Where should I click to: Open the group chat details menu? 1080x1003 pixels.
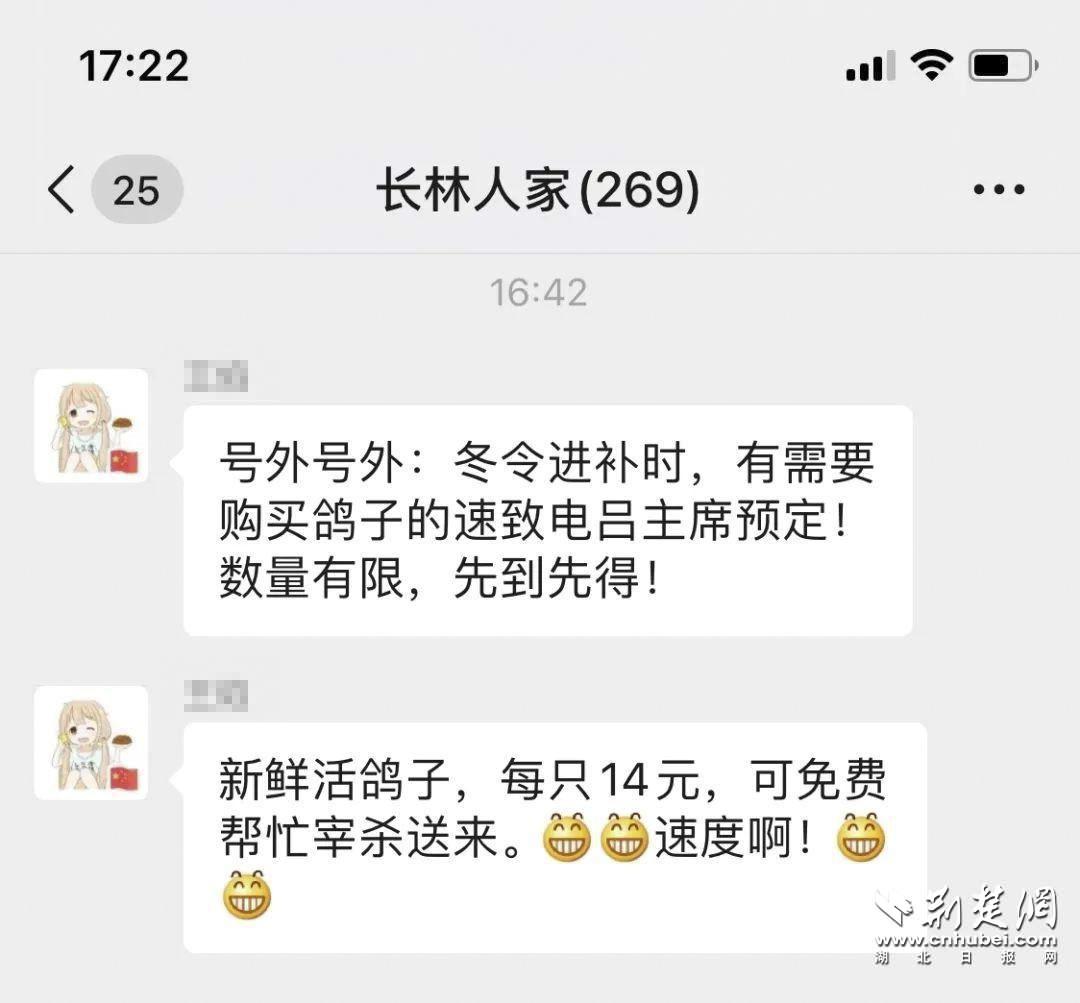998,189
